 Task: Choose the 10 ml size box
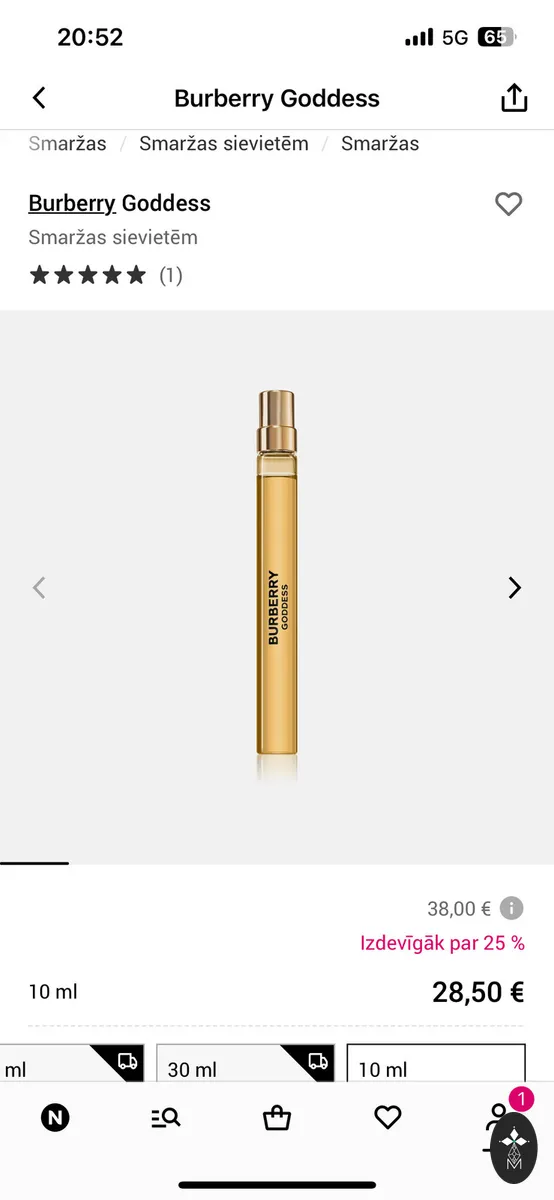pos(436,1064)
